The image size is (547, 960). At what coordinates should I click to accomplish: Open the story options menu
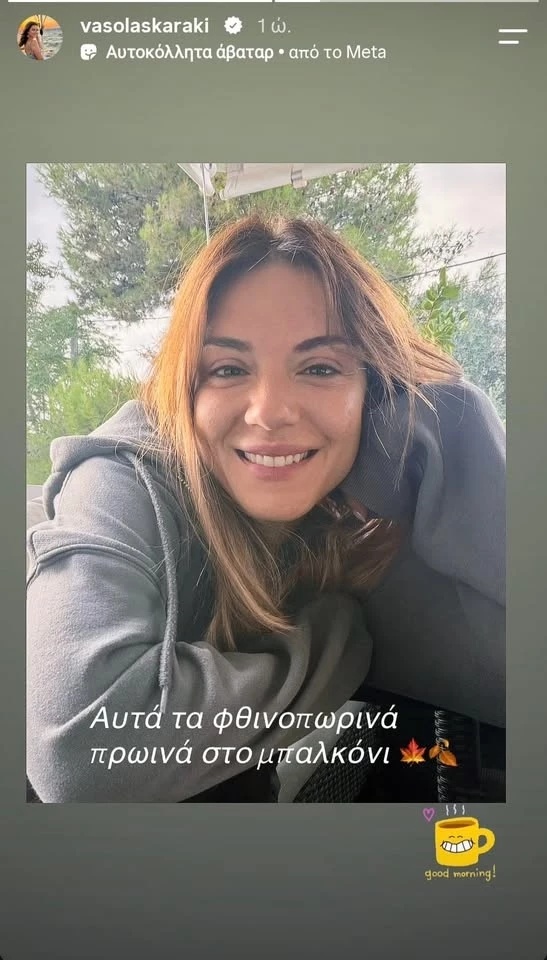click(513, 36)
